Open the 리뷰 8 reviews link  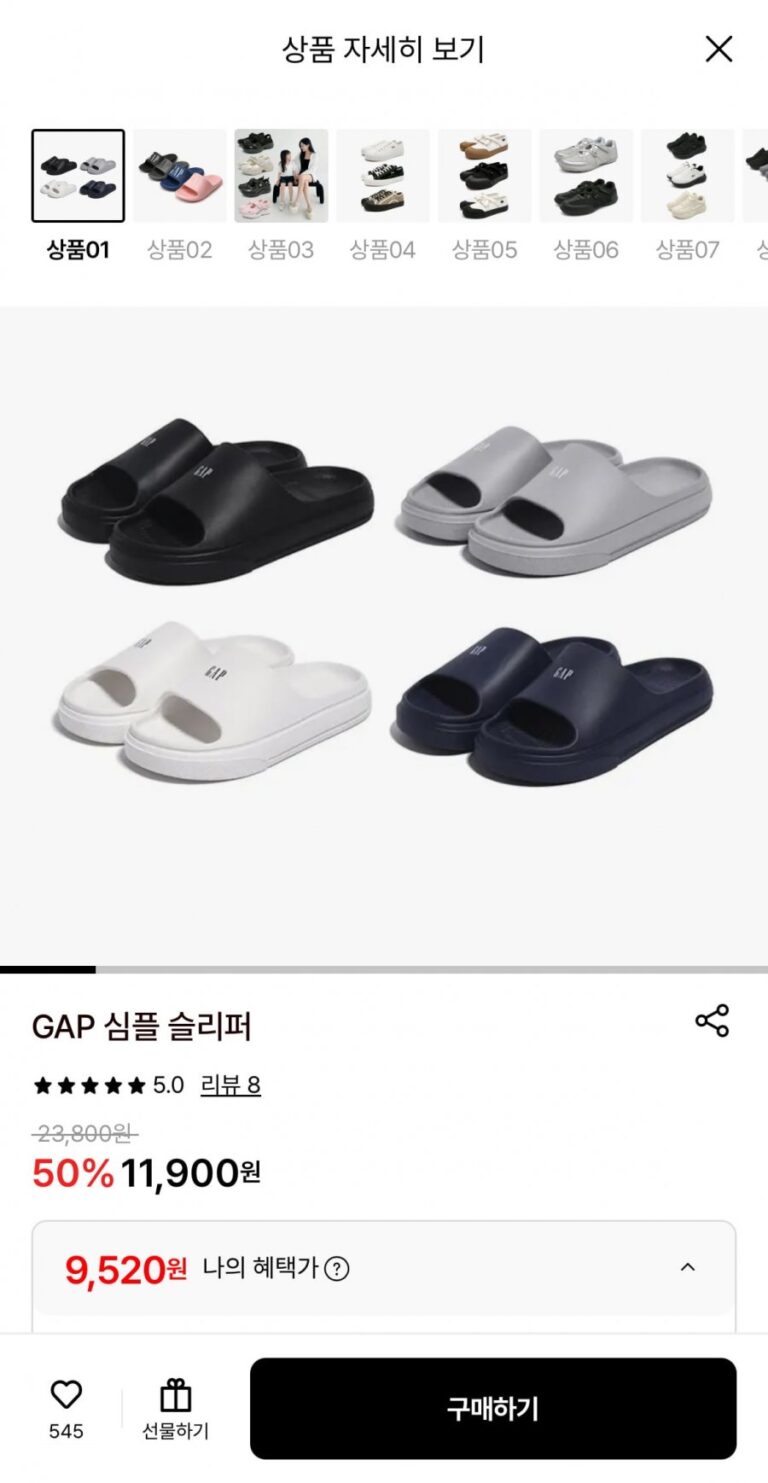(230, 1085)
